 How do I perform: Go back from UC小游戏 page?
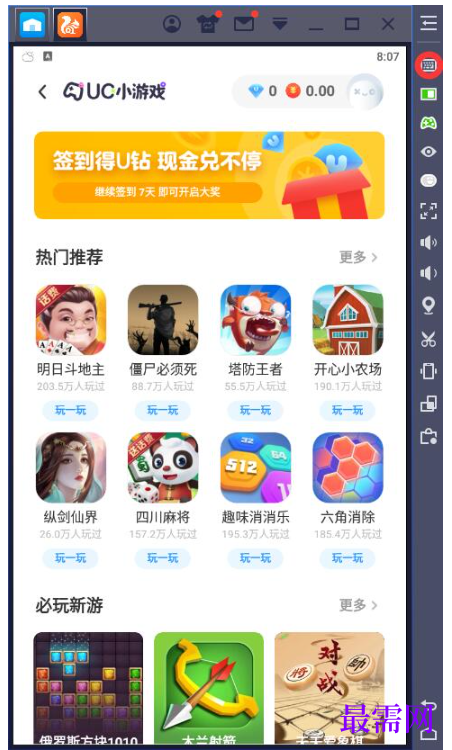tap(43, 91)
